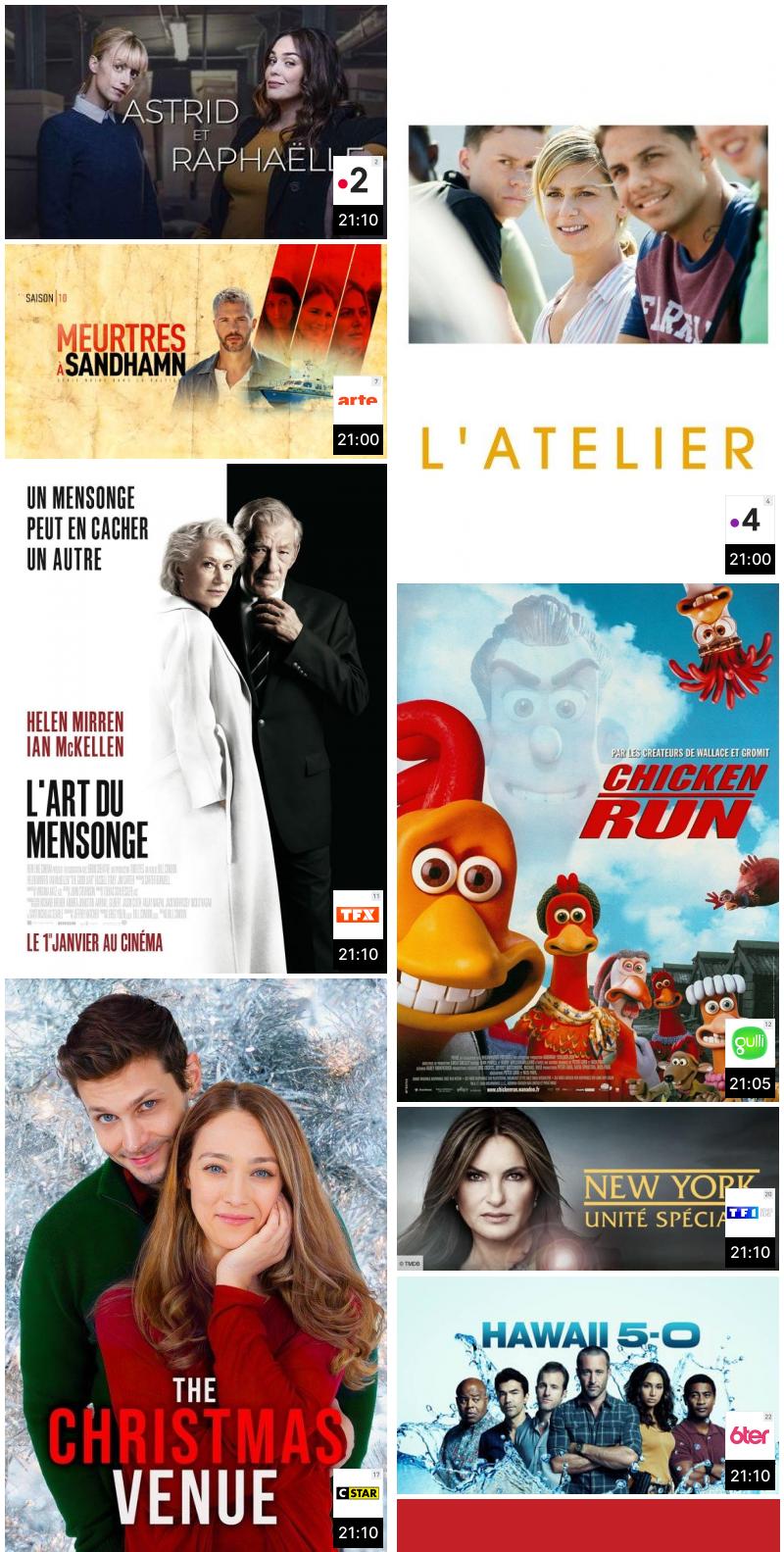Open L'Art du mensonge on TFX
This screenshot has height=1552, width=784.
coord(196,718)
